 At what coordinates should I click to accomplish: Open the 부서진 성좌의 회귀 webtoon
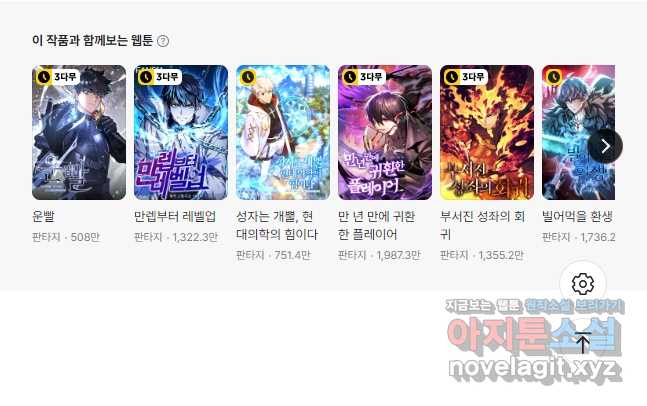487,132
